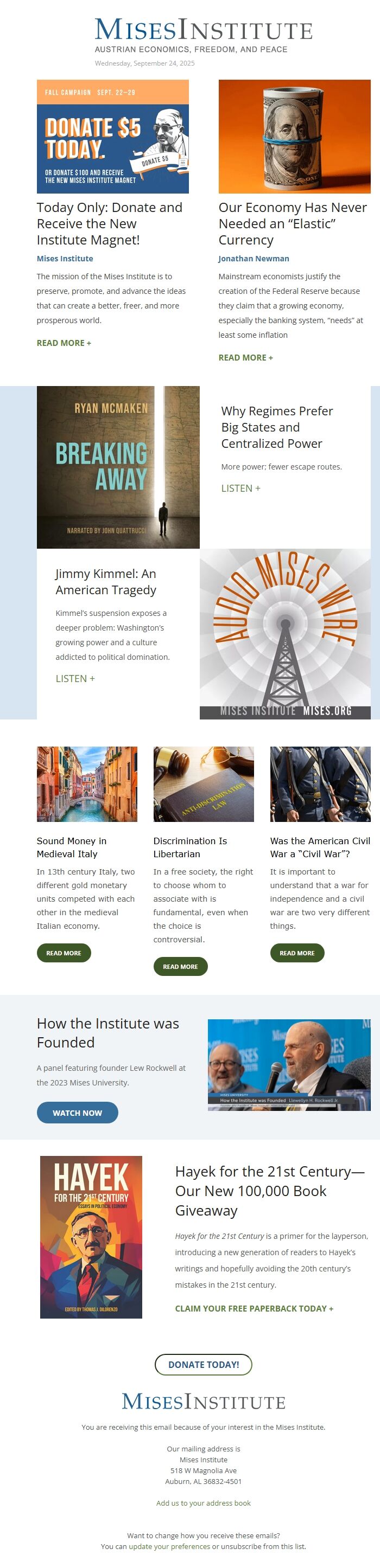Open update your preferences link
The image size is (380, 1568).
pos(169,1546)
